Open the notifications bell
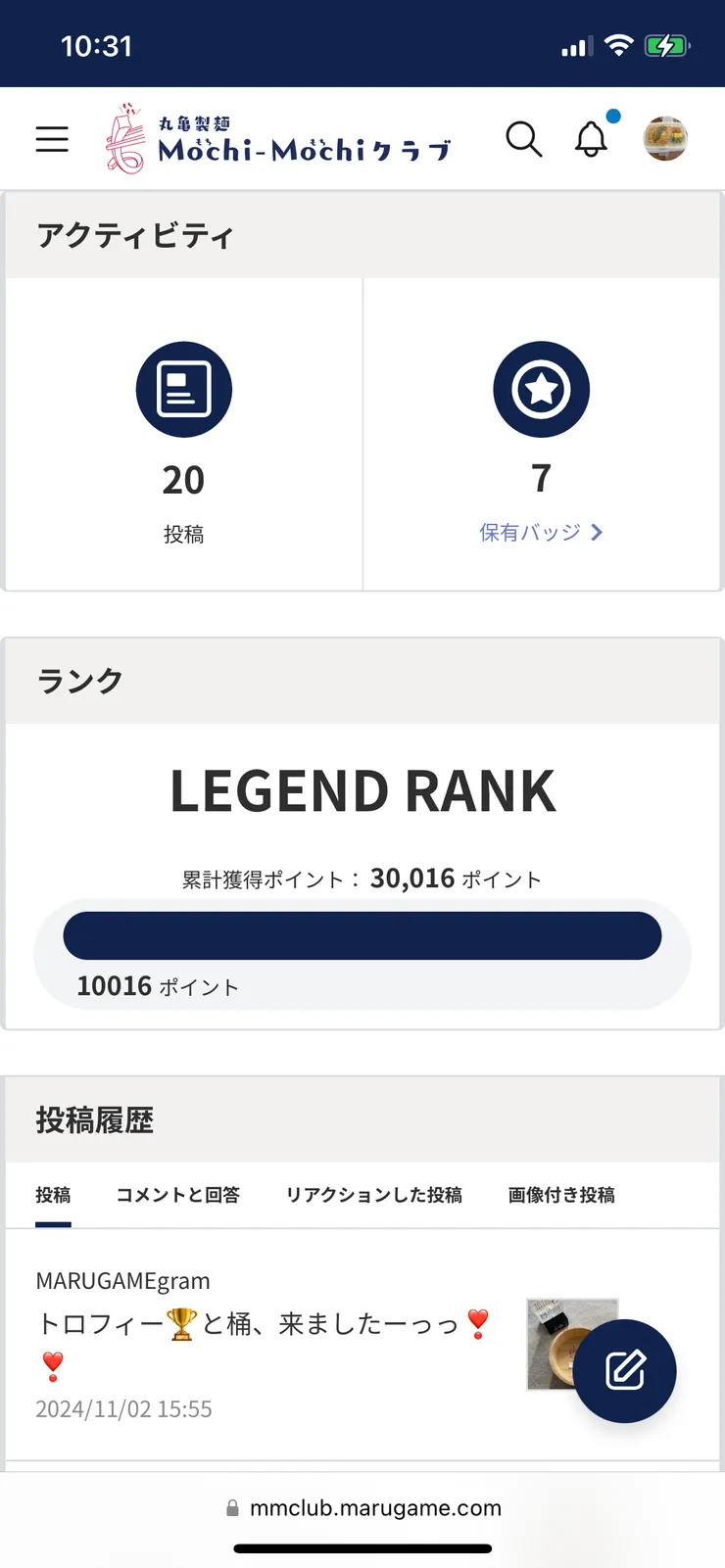The height and width of the screenshot is (1568, 725). click(591, 140)
